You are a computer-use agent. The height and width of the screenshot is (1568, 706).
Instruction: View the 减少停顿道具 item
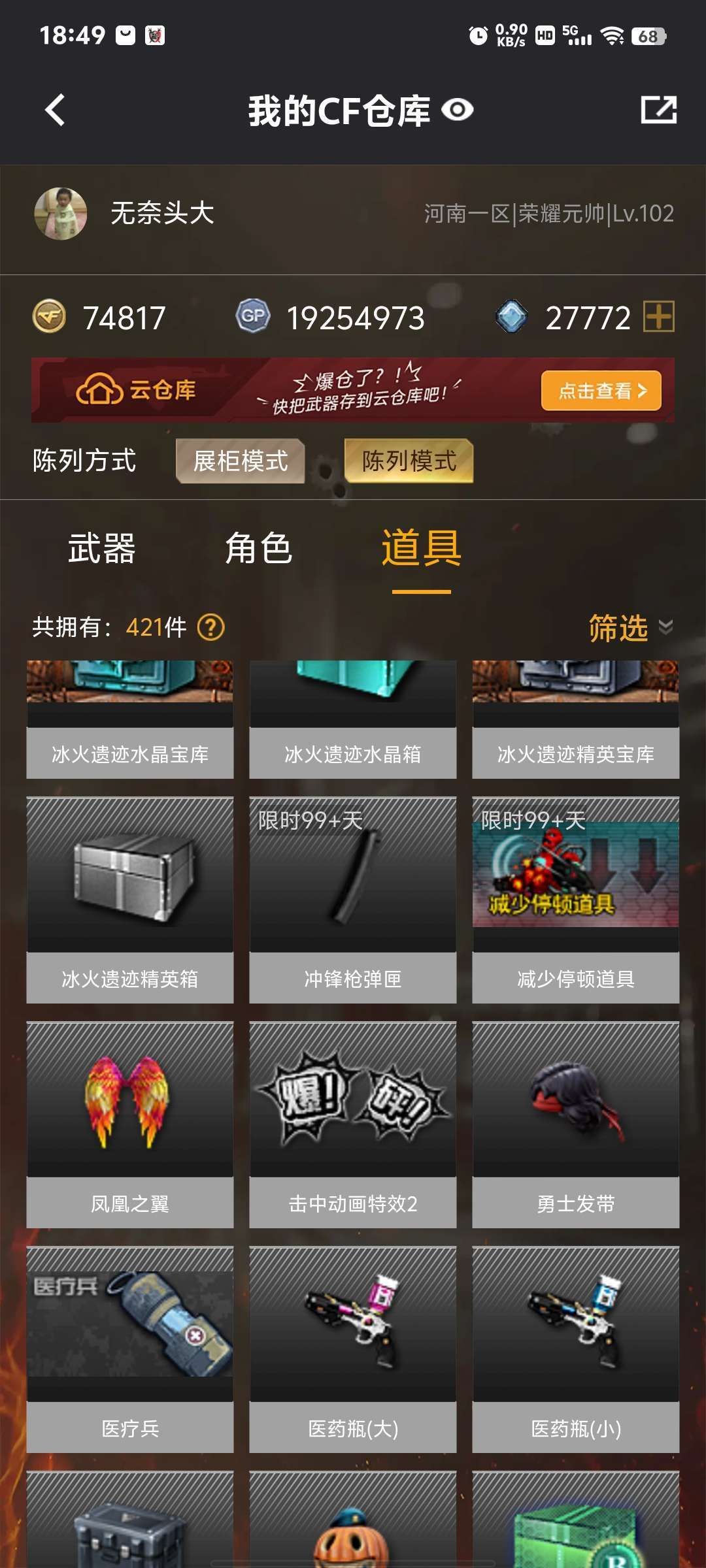(576, 900)
